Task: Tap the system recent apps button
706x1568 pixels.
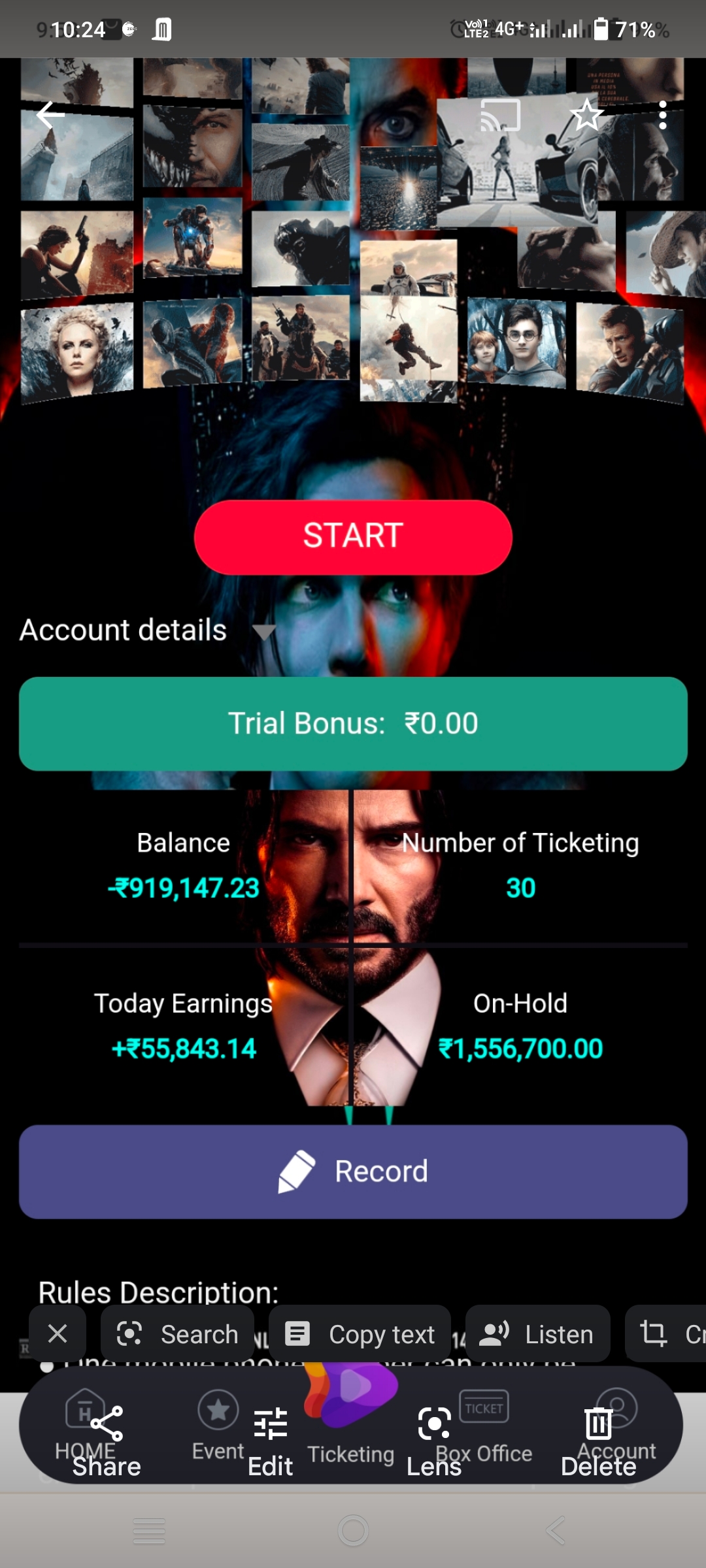Action: tap(149, 1530)
